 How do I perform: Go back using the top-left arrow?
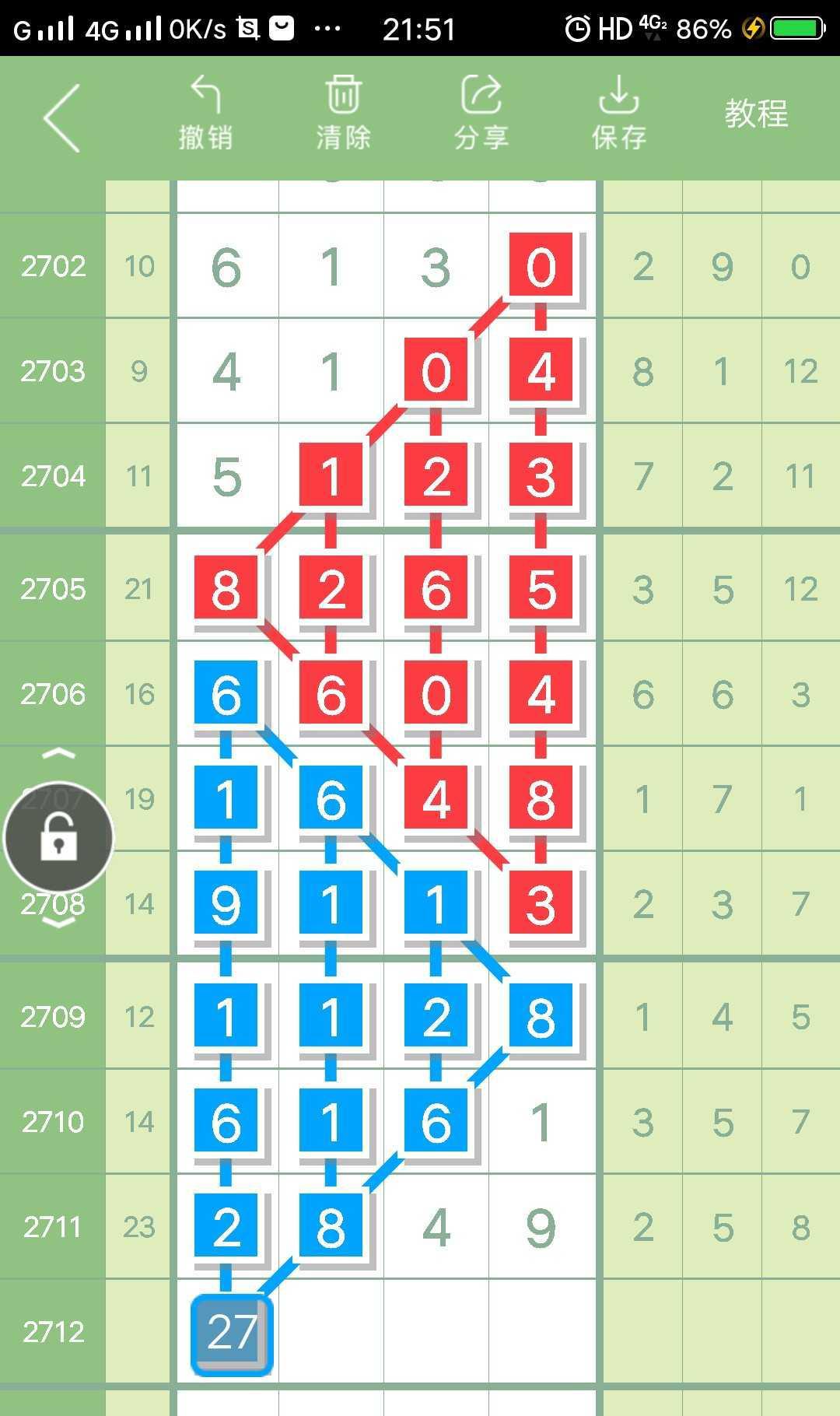pyautogui.click(x=62, y=118)
